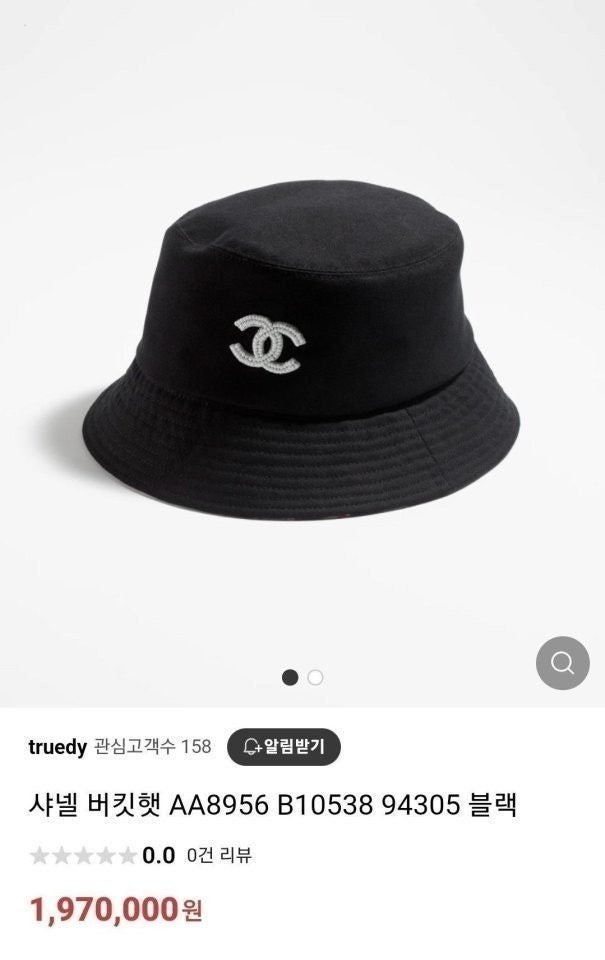The height and width of the screenshot is (960, 605).
Task: Select the second image page dot
Action: [x=315, y=677]
